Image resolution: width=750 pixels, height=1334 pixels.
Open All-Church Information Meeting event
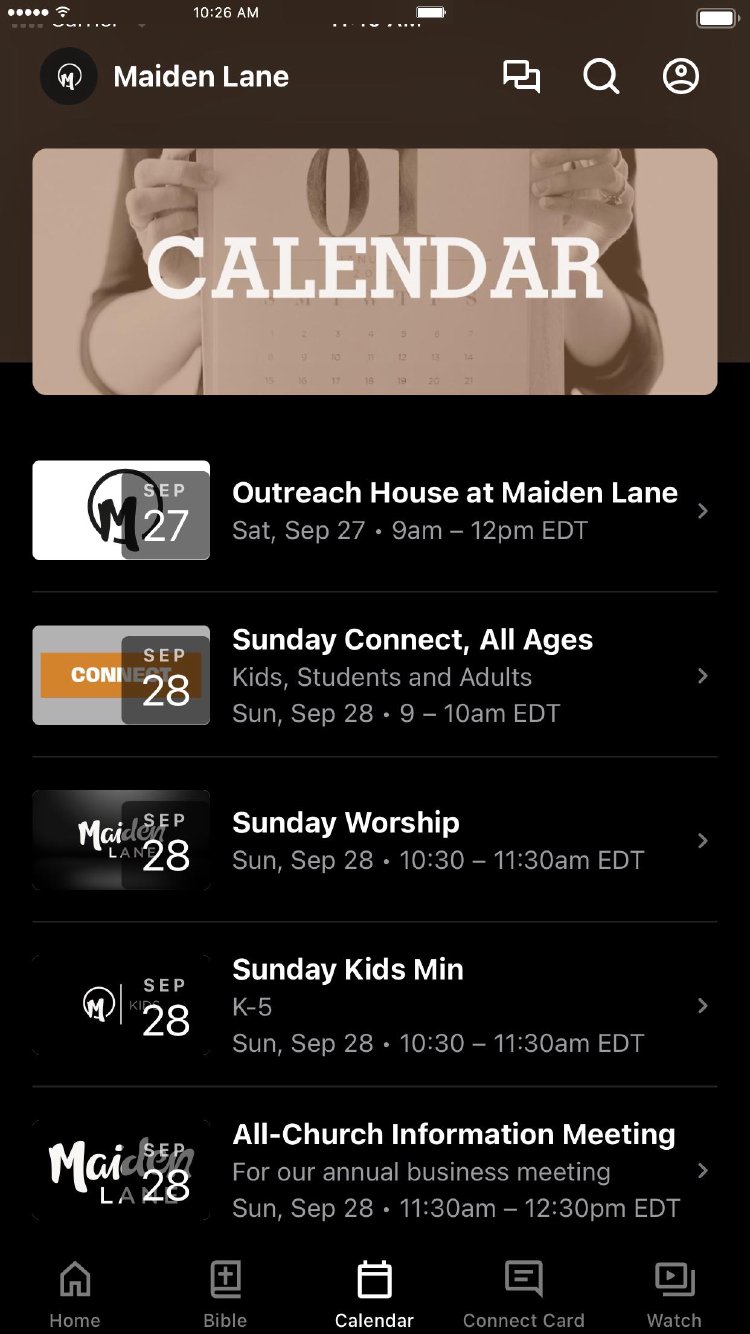click(x=454, y=1170)
